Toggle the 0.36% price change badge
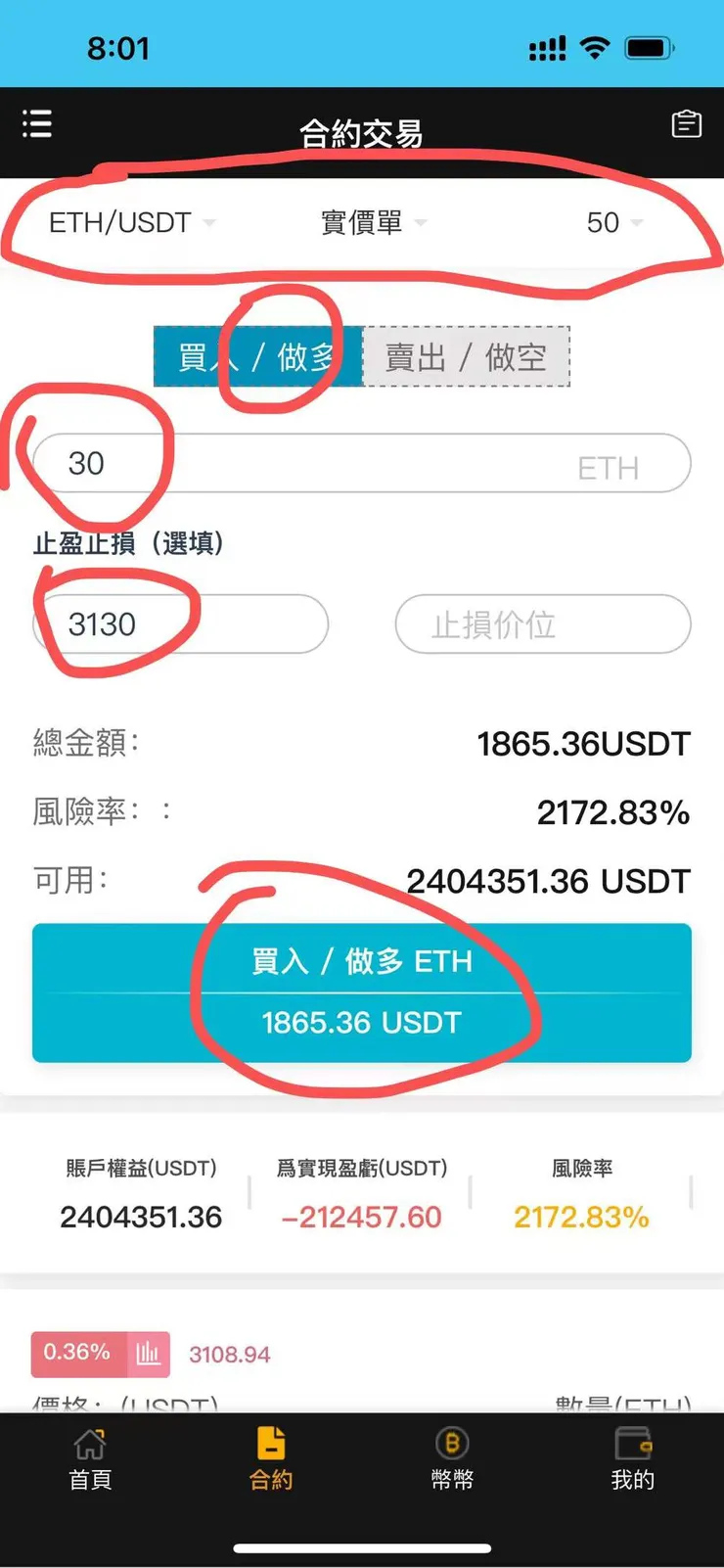 pos(78,1354)
